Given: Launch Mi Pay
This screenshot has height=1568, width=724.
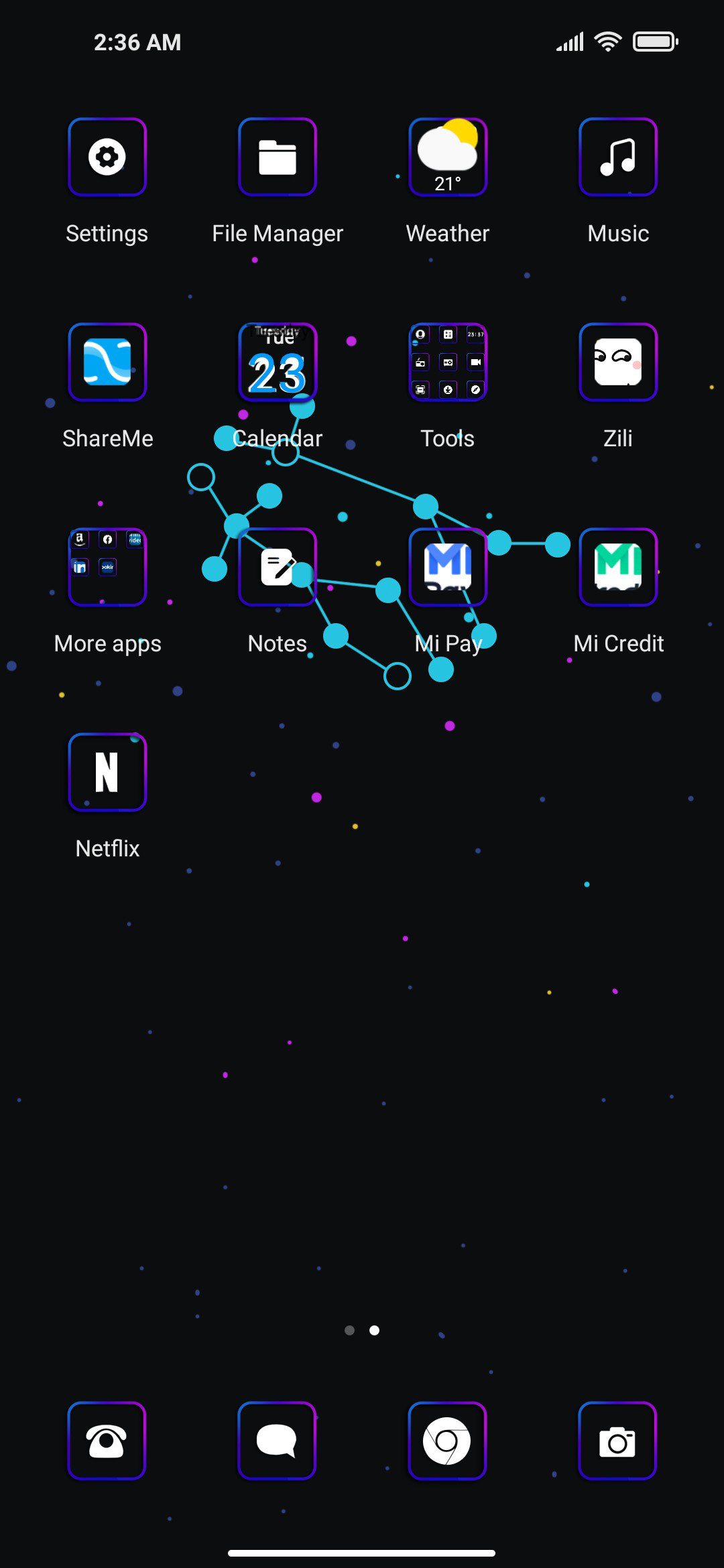Looking at the screenshot, I should [448, 568].
